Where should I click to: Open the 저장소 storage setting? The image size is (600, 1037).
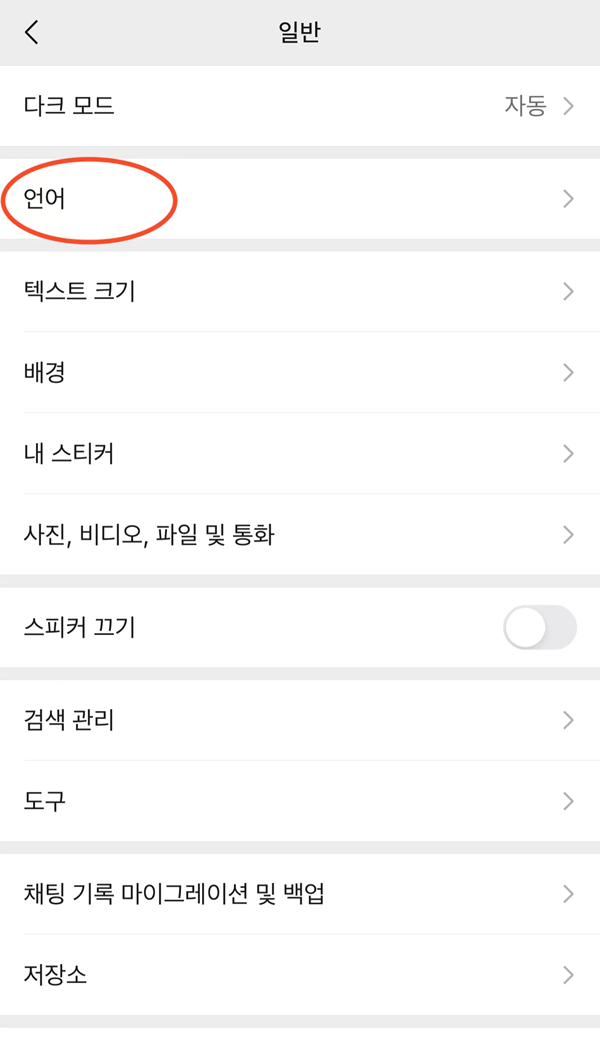click(300, 974)
